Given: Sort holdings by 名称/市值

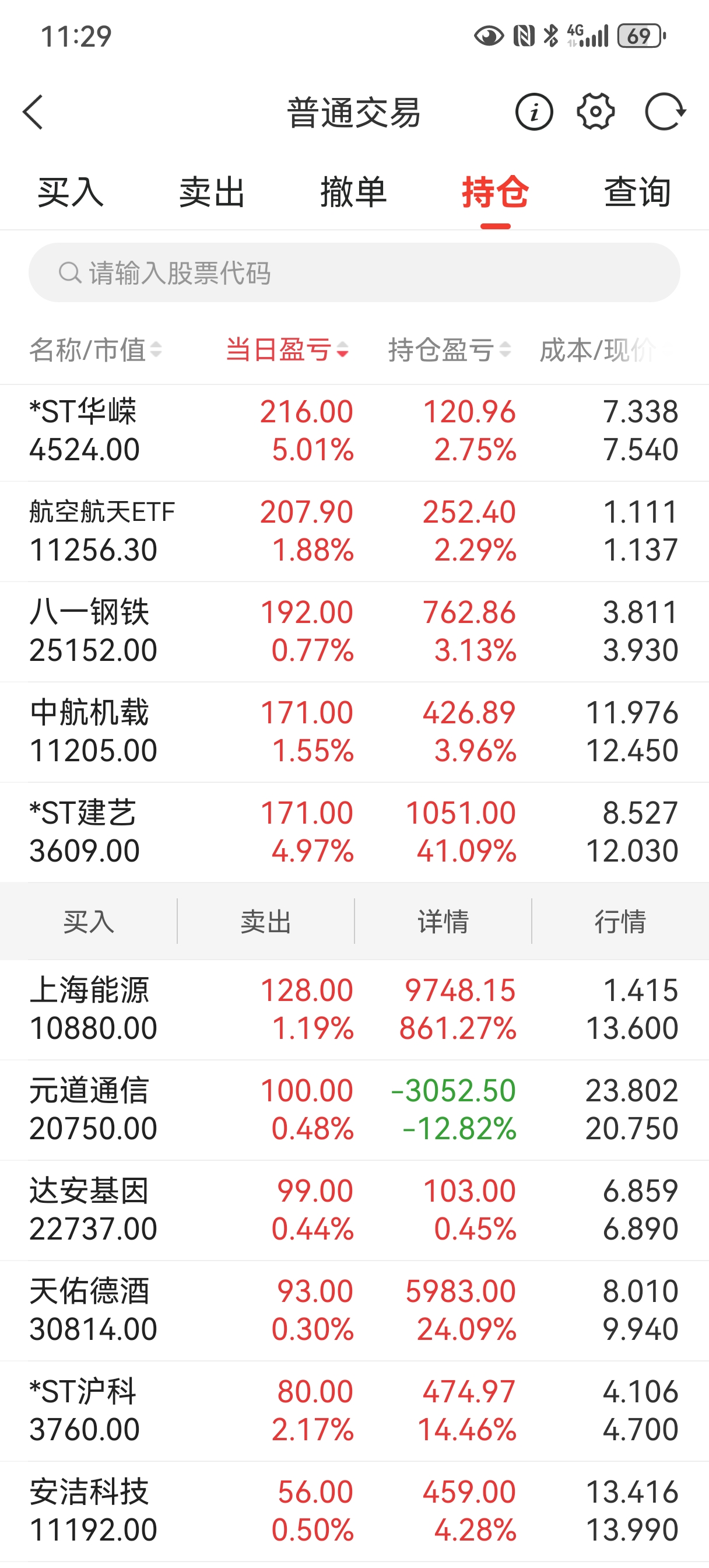Looking at the screenshot, I should point(96,350).
